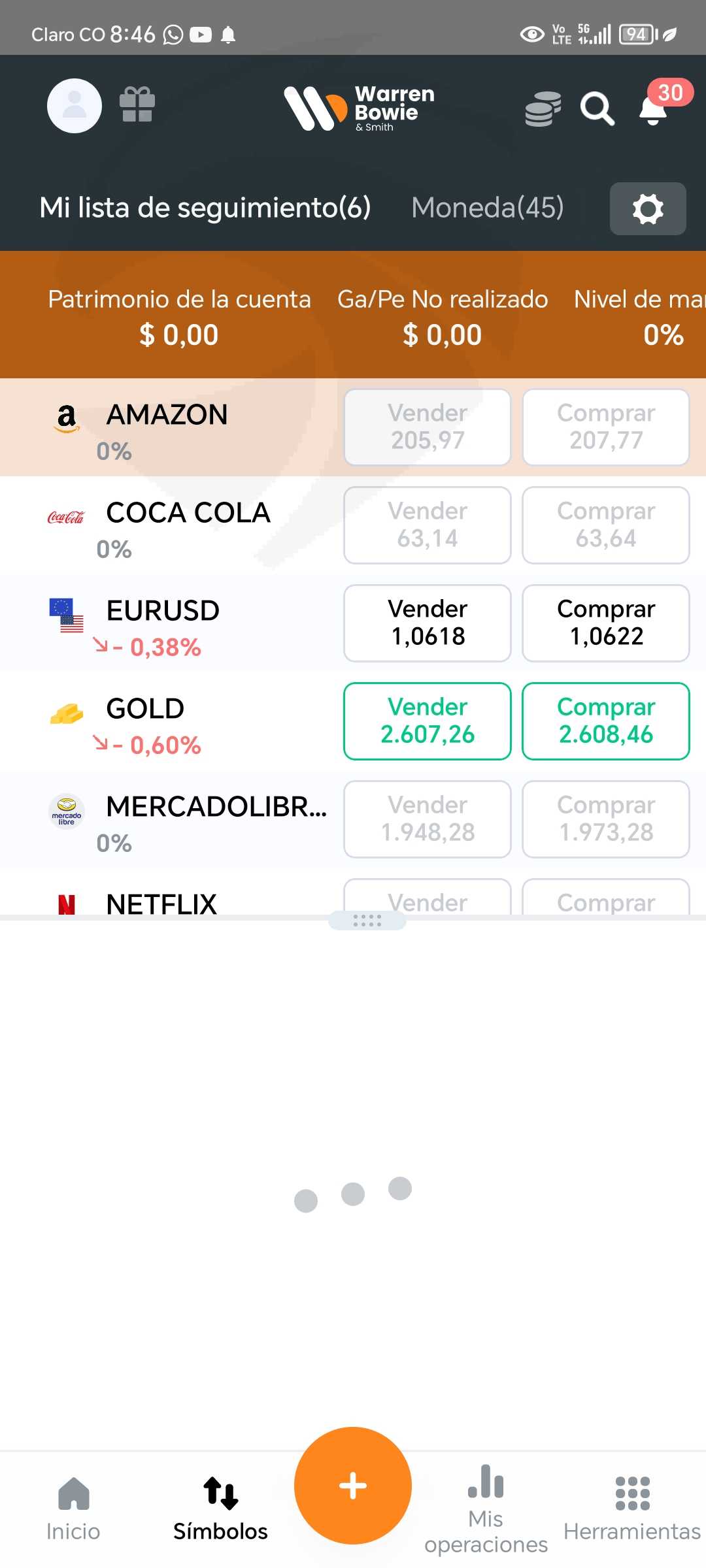Open the coins stack icon
The height and width of the screenshot is (1568, 706).
(543, 108)
